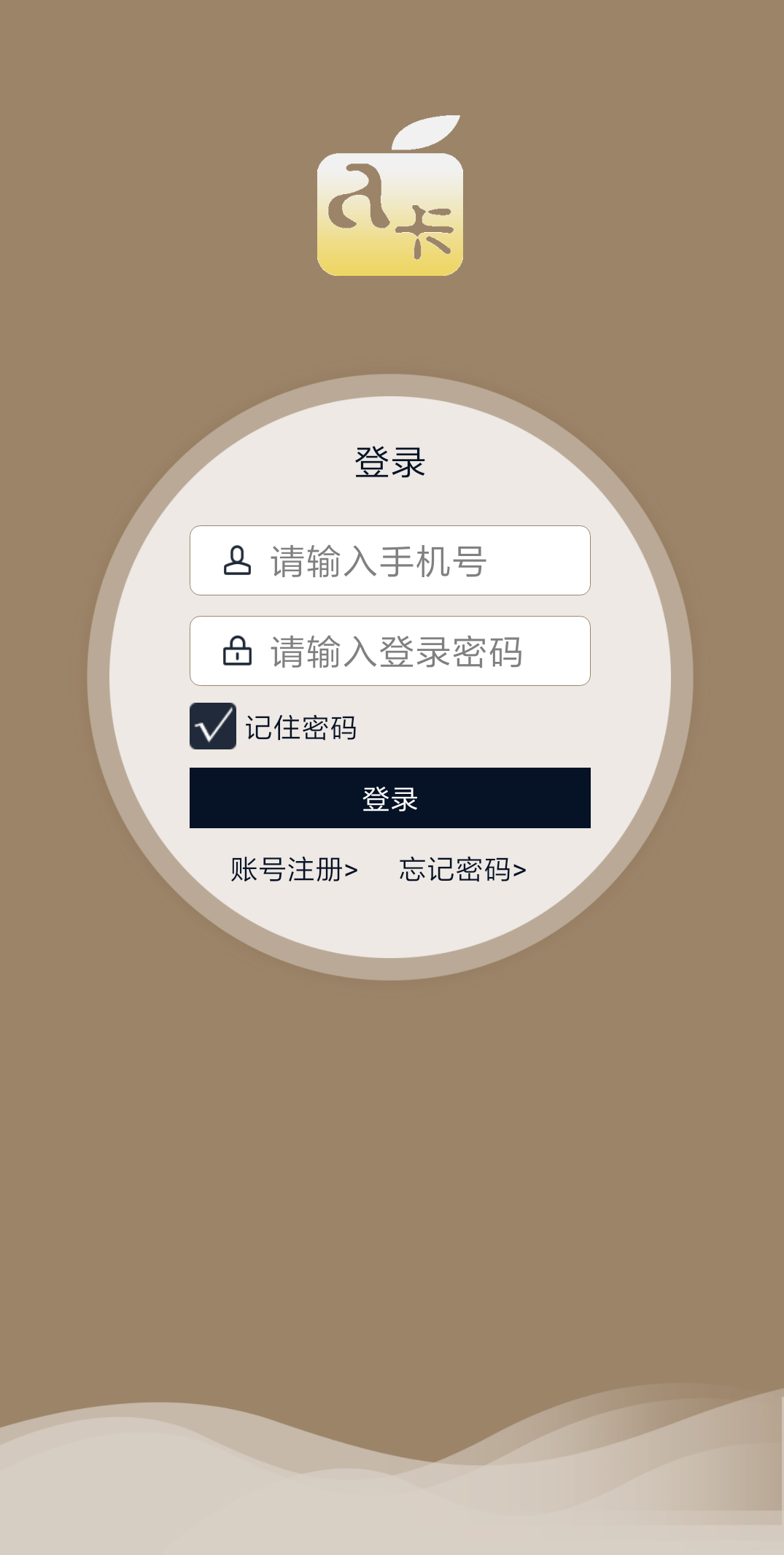
Task: Focus the phone number input field
Action: 408,561
